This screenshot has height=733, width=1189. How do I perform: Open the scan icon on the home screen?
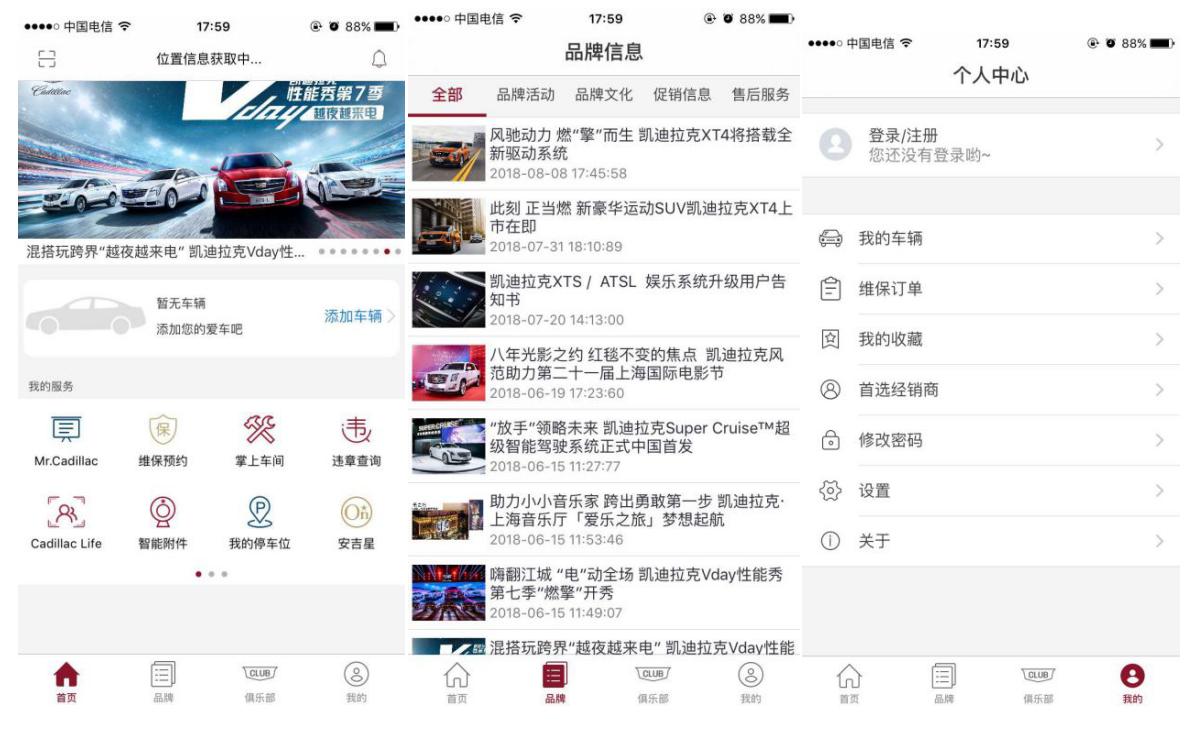click(47, 59)
